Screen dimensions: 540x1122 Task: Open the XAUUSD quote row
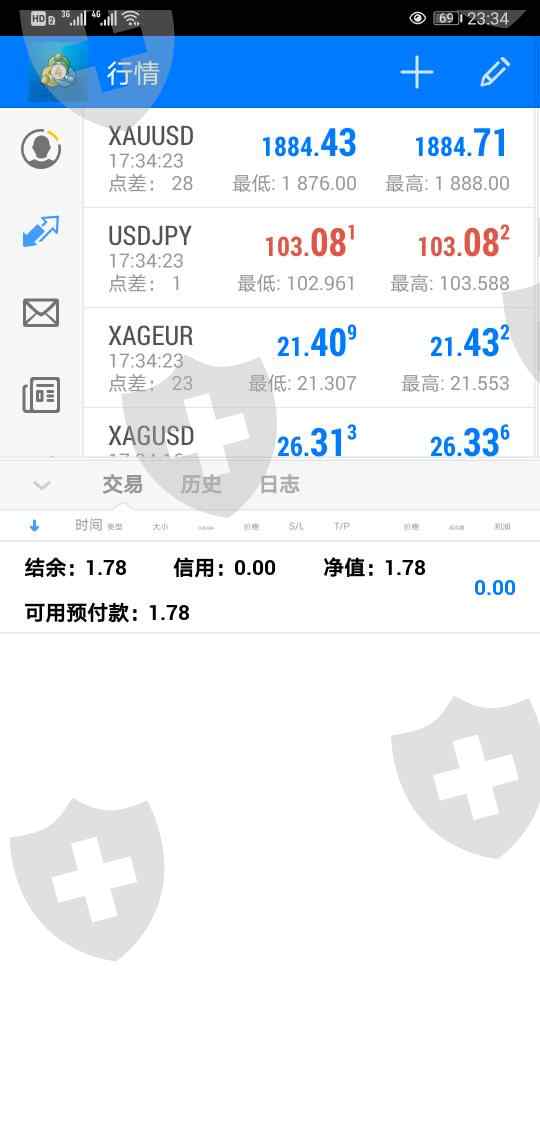(x=310, y=158)
